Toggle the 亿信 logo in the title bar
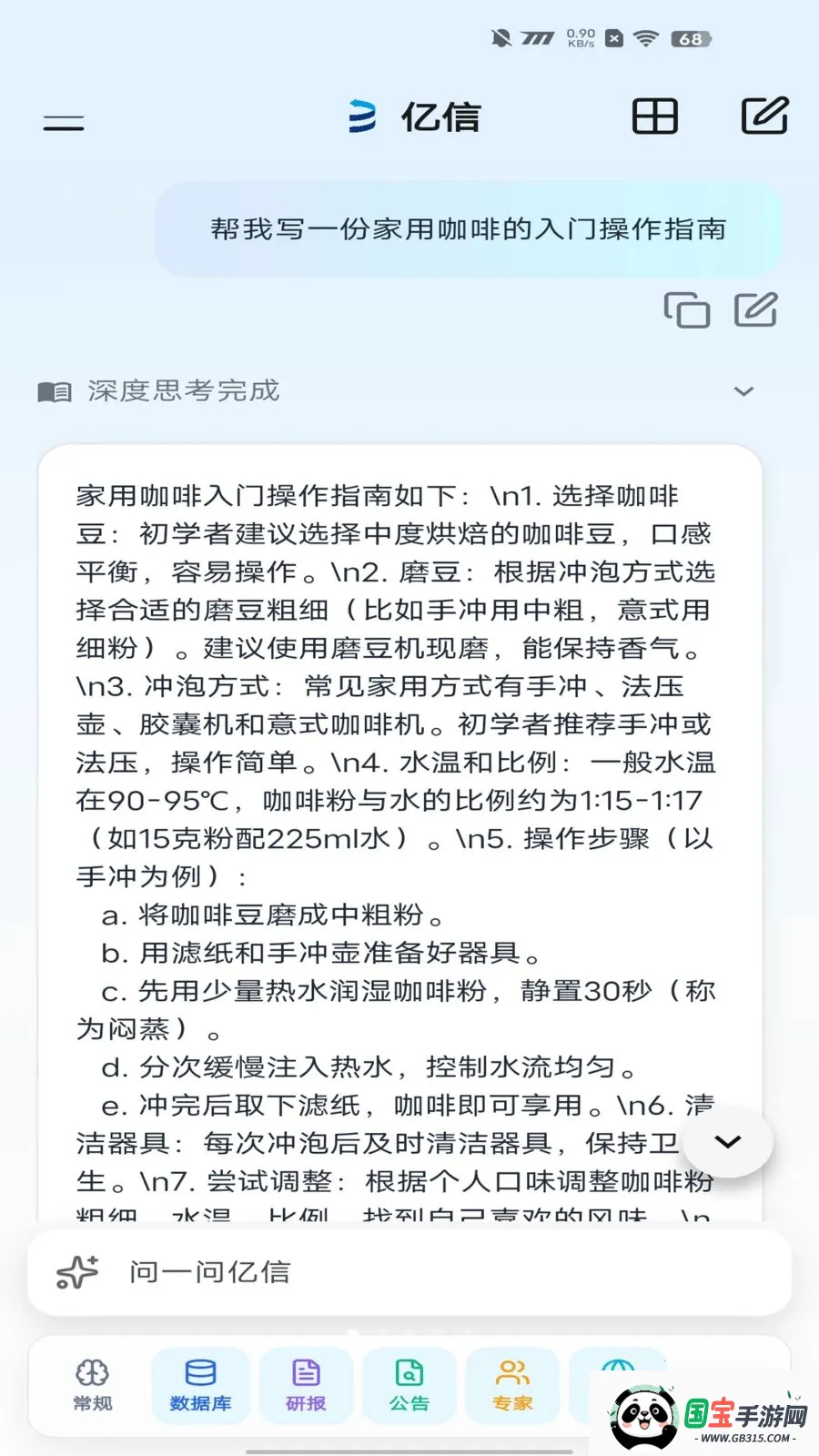Image resolution: width=819 pixels, height=1456 pixels. [x=414, y=116]
